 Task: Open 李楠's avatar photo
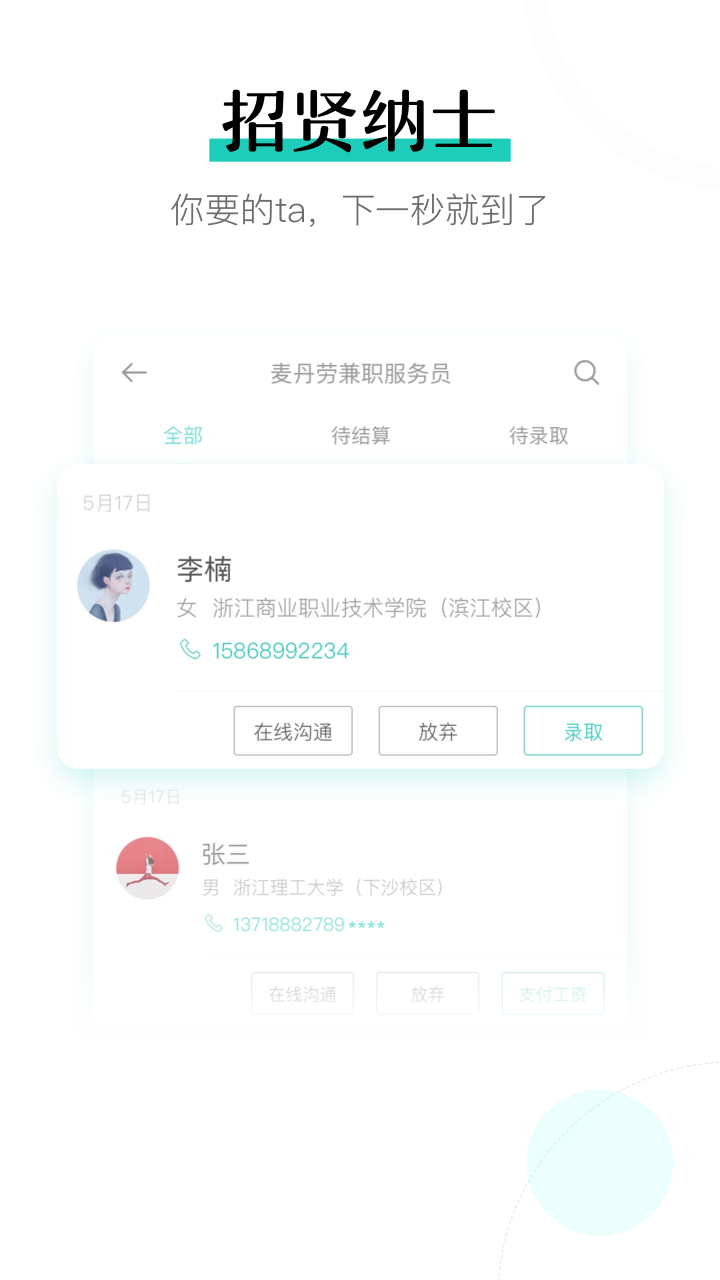pos(113,587)
